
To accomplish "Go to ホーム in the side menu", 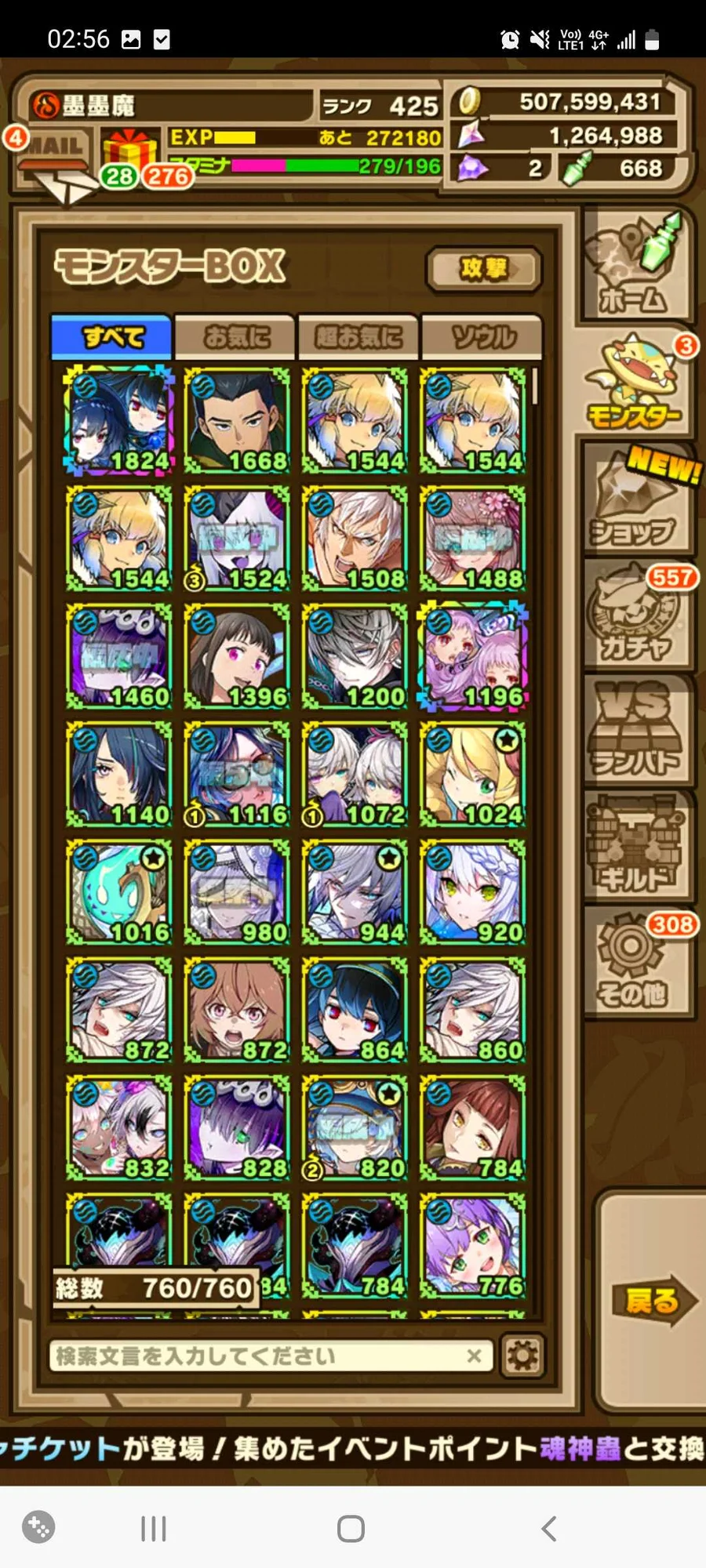I will pos(635,267).
